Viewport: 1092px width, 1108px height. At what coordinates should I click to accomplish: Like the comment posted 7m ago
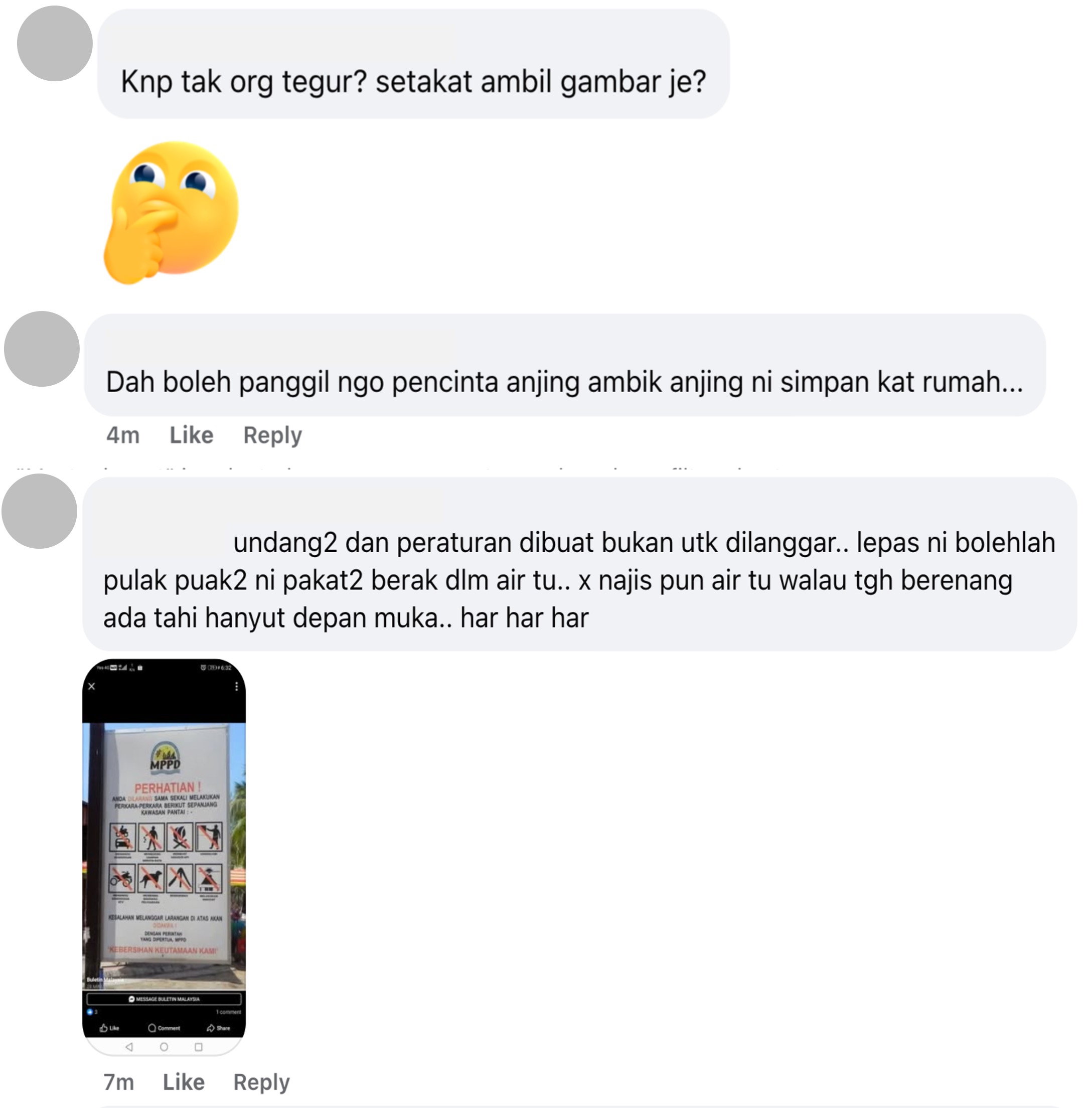184,1081
